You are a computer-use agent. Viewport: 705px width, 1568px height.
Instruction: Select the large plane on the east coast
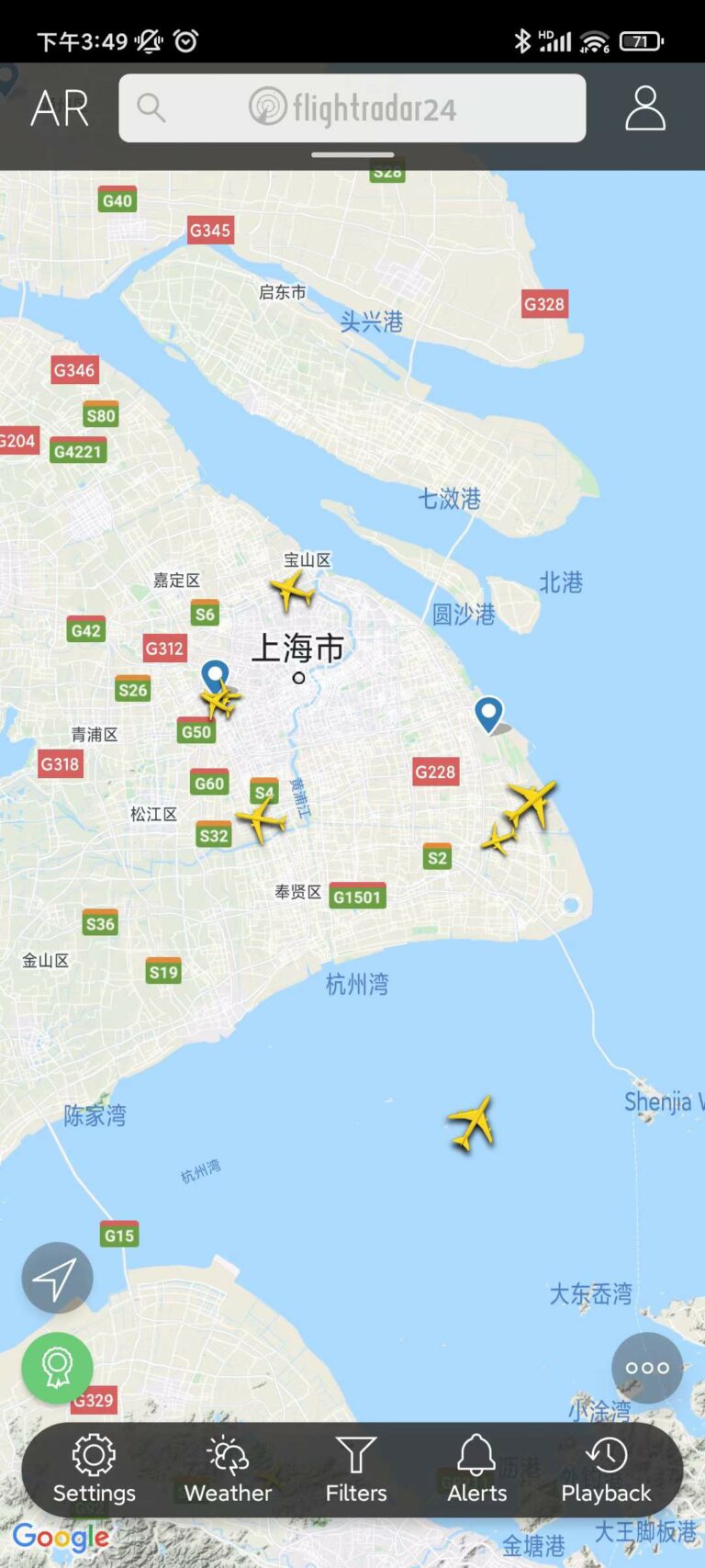point(532,802)
